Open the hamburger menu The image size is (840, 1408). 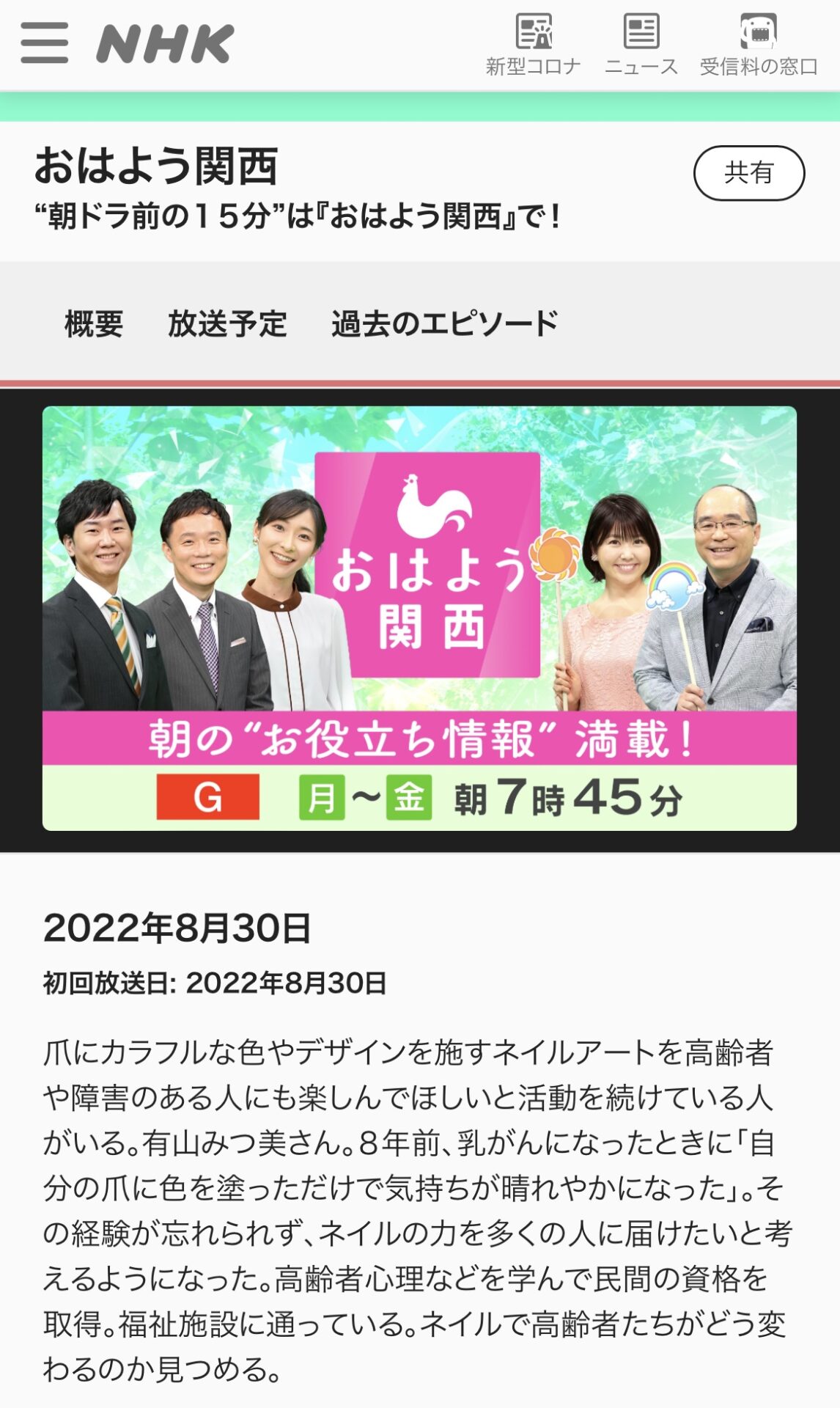(45, 43)
